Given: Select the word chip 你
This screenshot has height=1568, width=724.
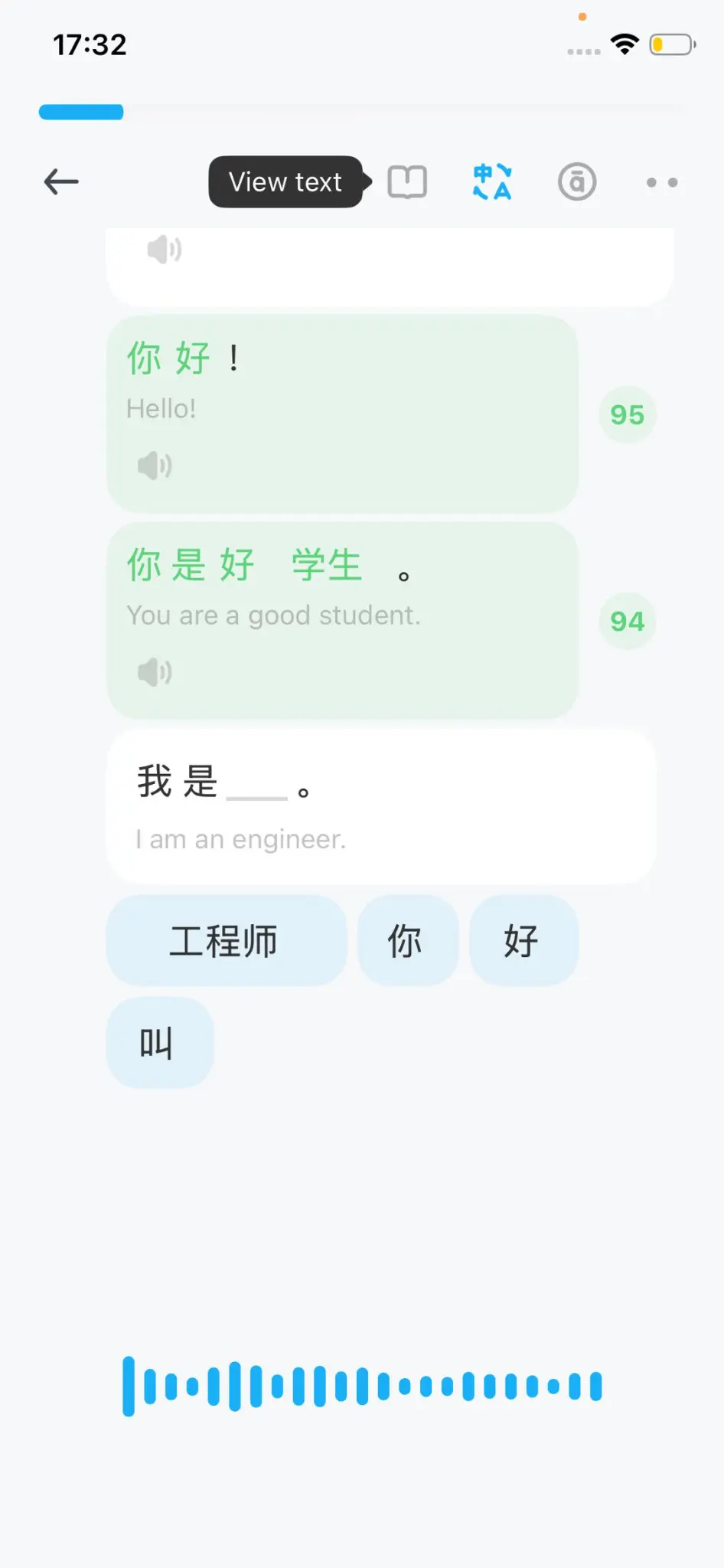Looking at the screenshot, I should click(x=408, y=940).
